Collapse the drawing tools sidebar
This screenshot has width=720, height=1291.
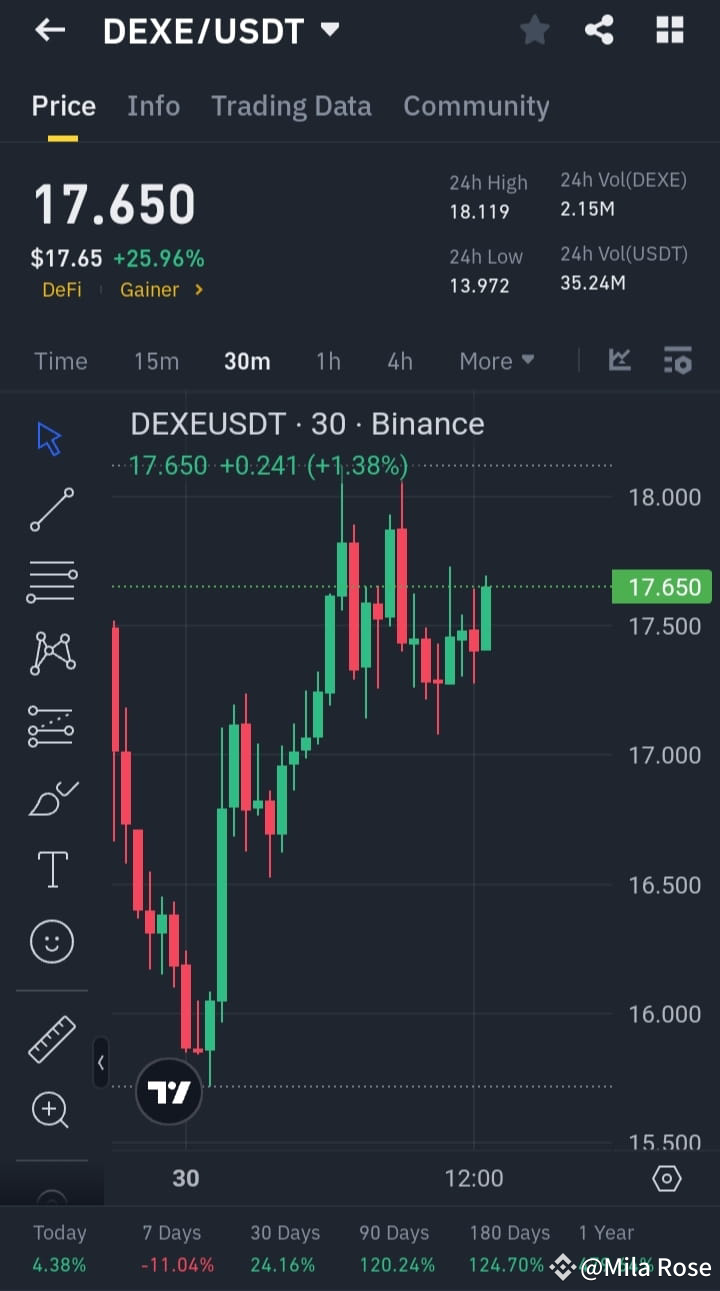coord(101,1063)
